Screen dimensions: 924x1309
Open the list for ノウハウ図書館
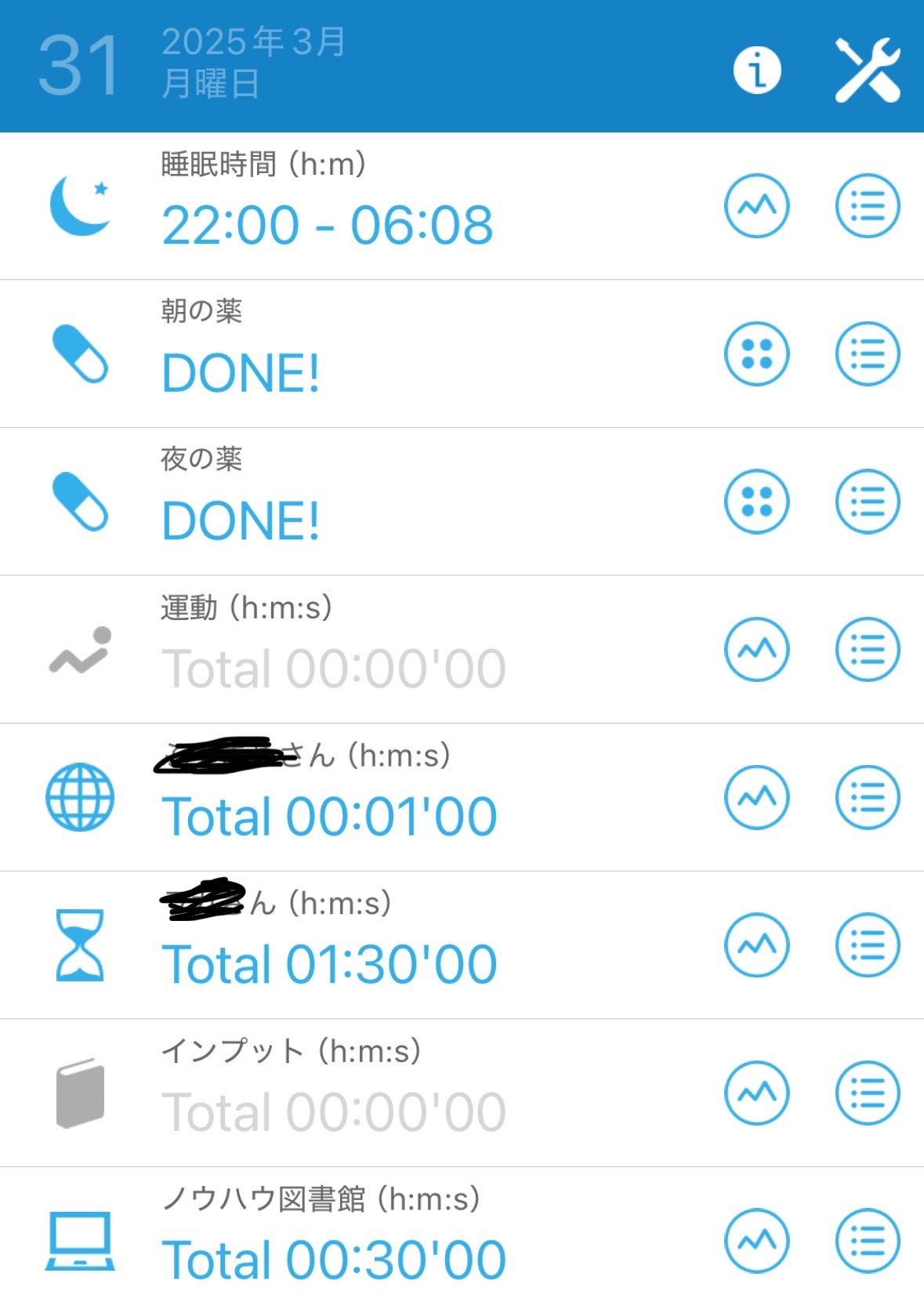[x=868, y=1241]
